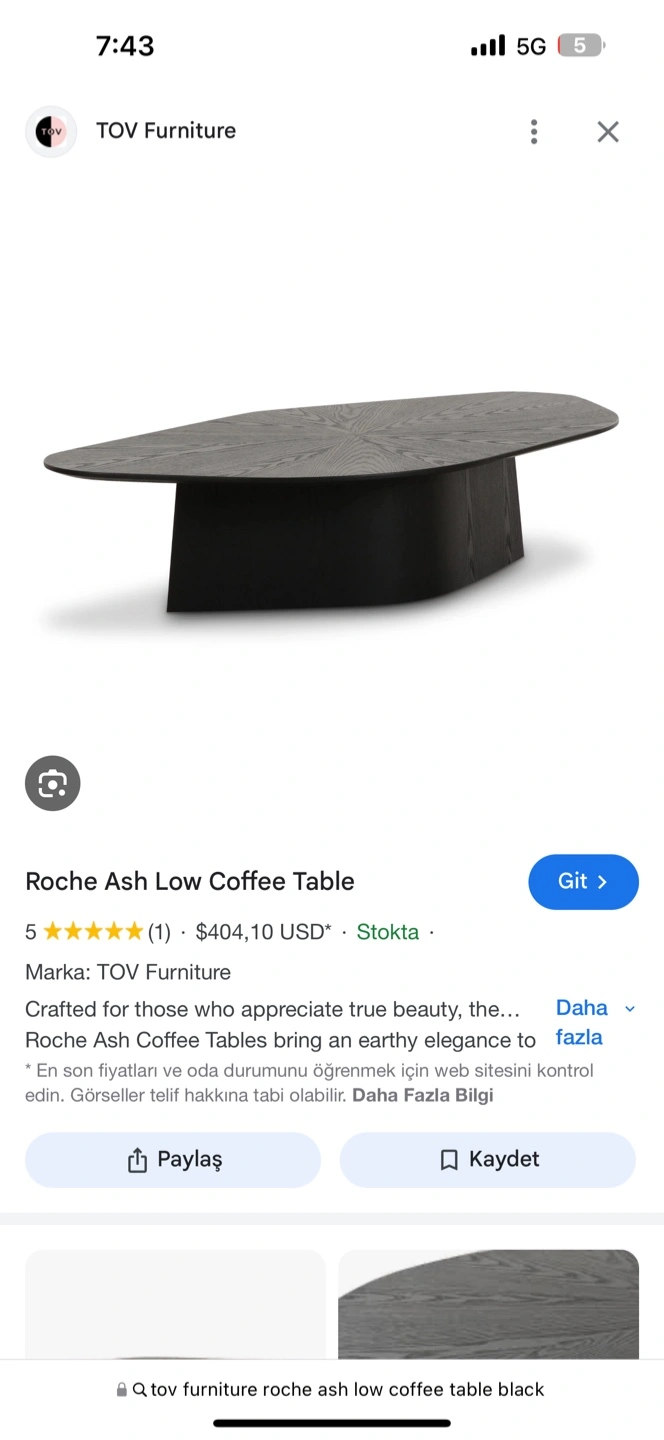Open the close-up wood grain thumbnail
This screenshot has width=664, height=1440.
click(488, 1303)
